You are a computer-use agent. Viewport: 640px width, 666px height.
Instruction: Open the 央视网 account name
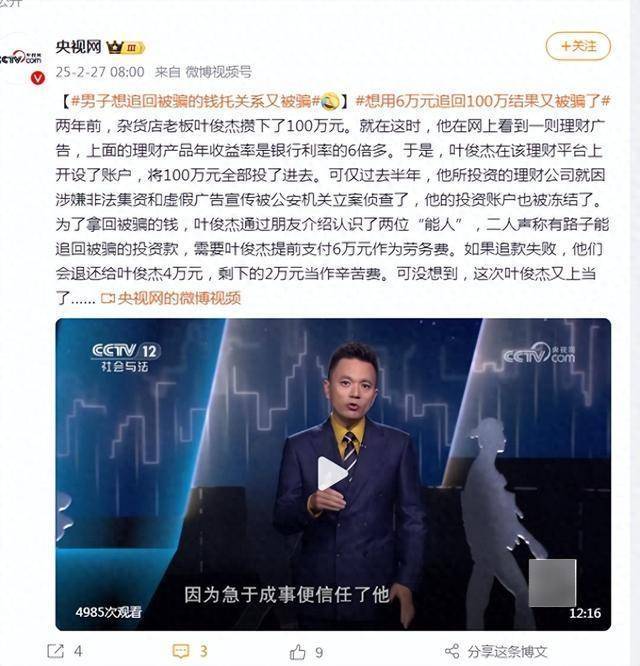pos(80,47)
